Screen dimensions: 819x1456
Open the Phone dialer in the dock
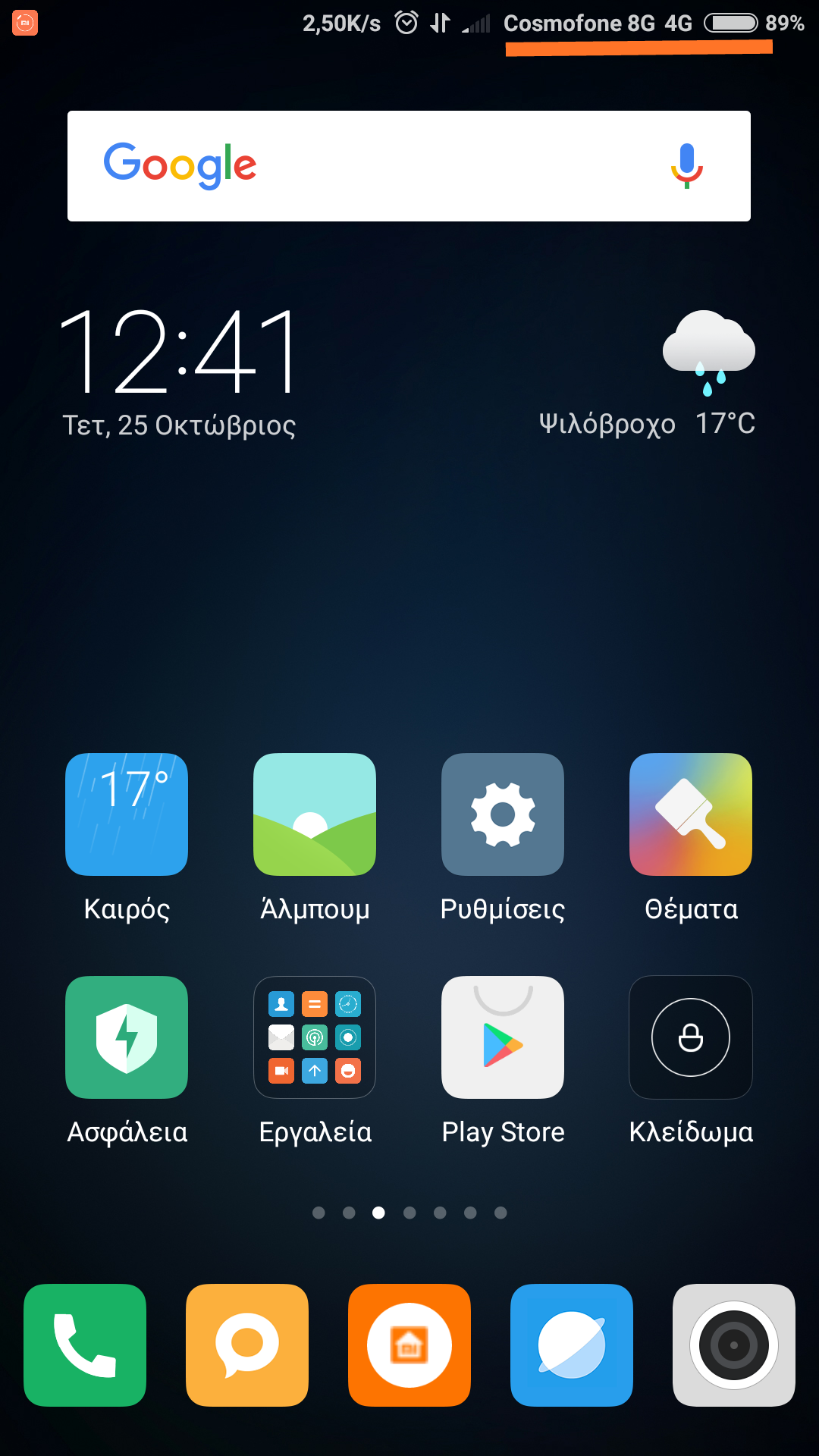[x=85, y=1345]
